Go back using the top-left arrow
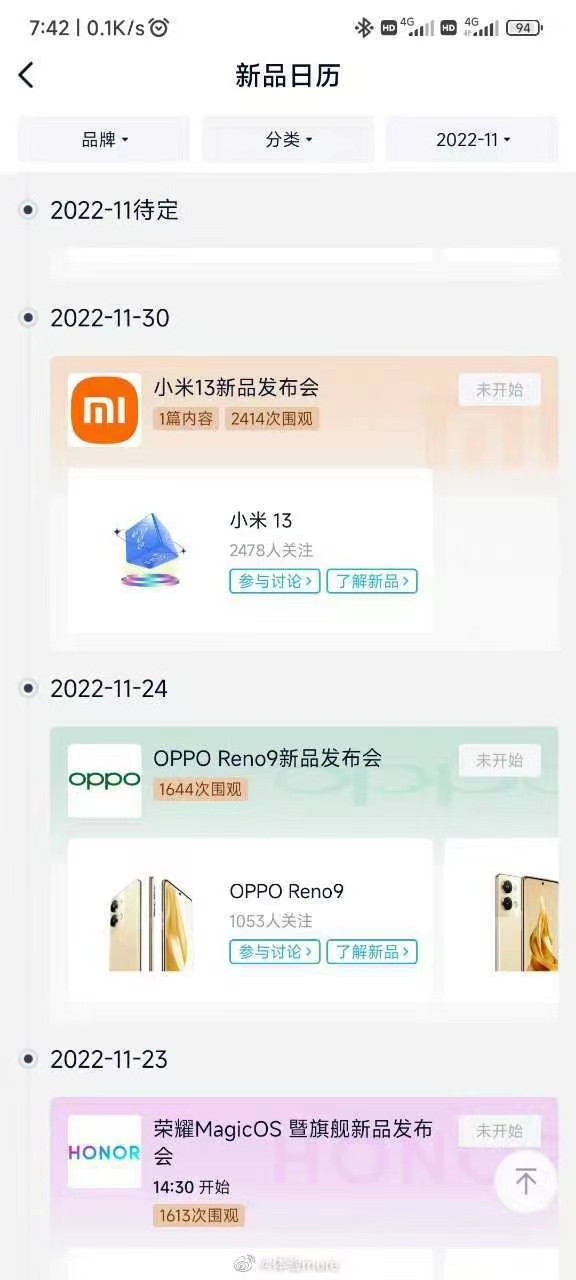The height and width of the screenshot is (1280, 576). coord(27,75)
